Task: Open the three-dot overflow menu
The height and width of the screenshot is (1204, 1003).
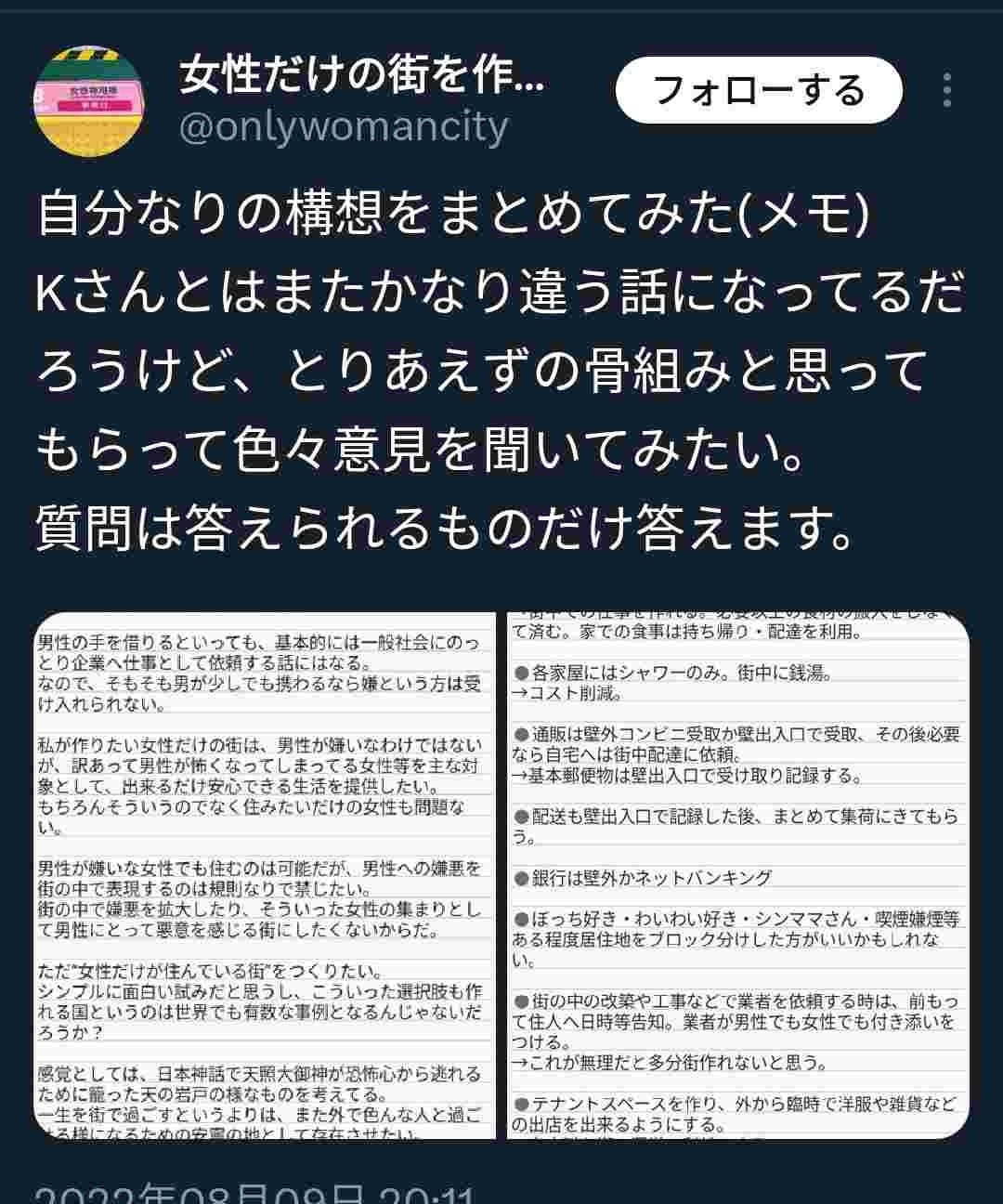Action: 946,90
